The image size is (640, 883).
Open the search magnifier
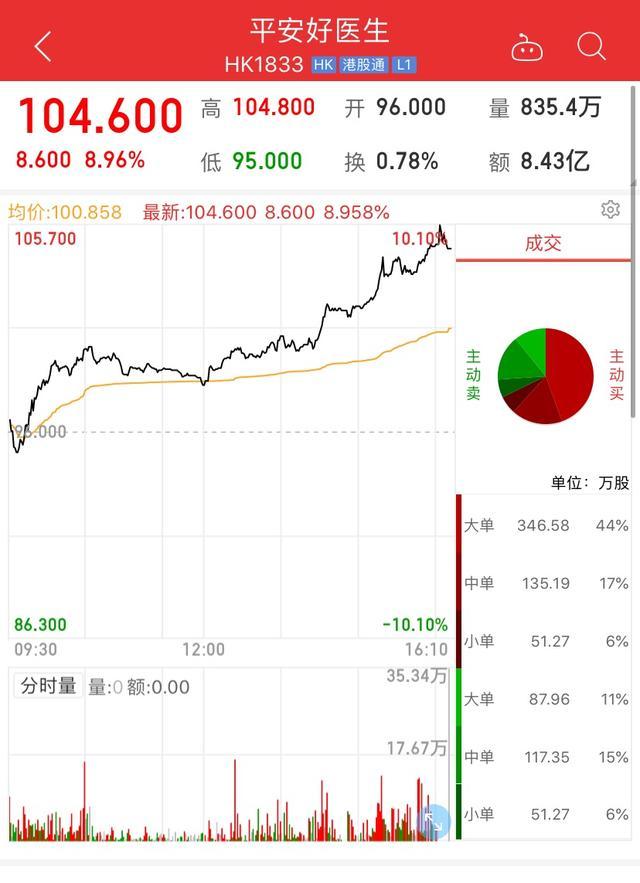point(592,46)
